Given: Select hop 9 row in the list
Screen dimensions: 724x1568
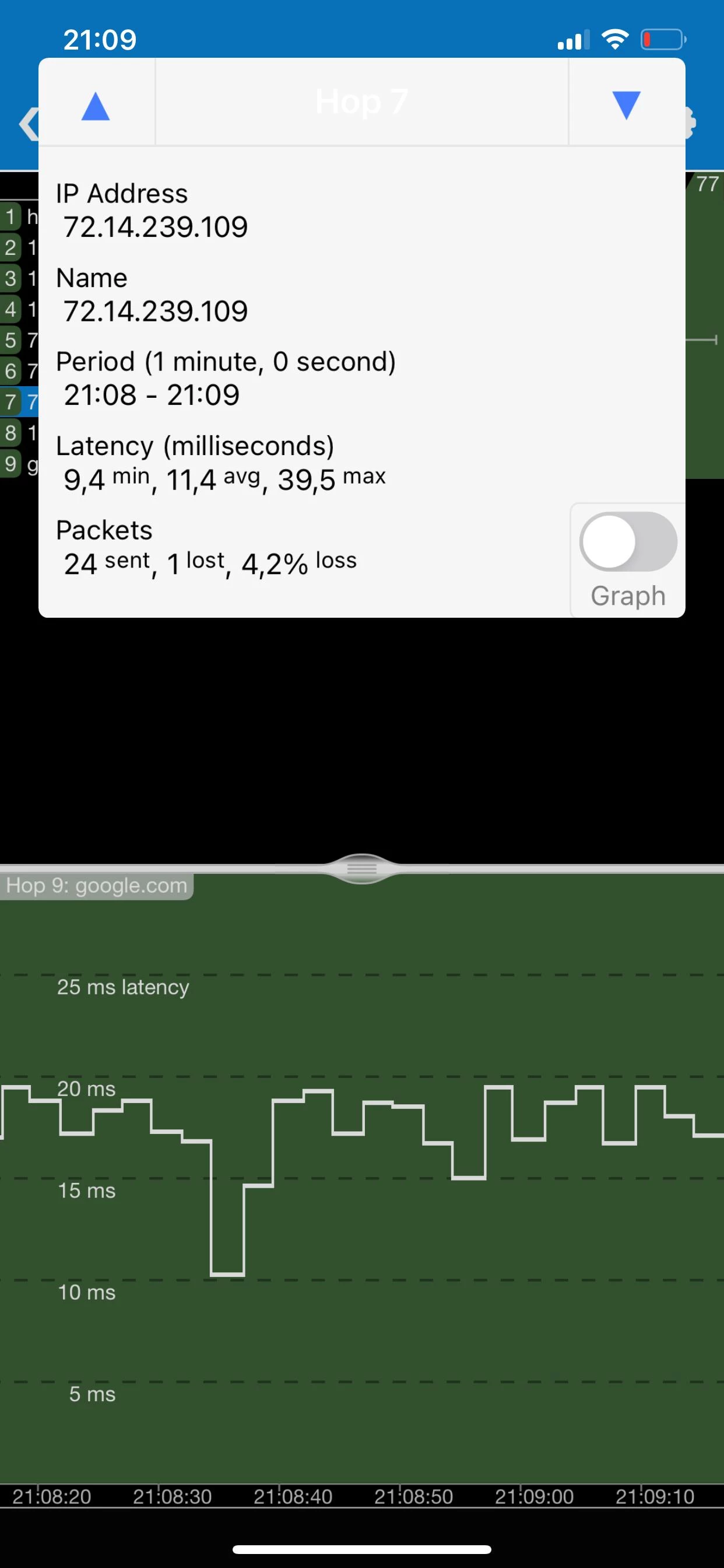Looking at the screenshot, I should pos(19,464).
